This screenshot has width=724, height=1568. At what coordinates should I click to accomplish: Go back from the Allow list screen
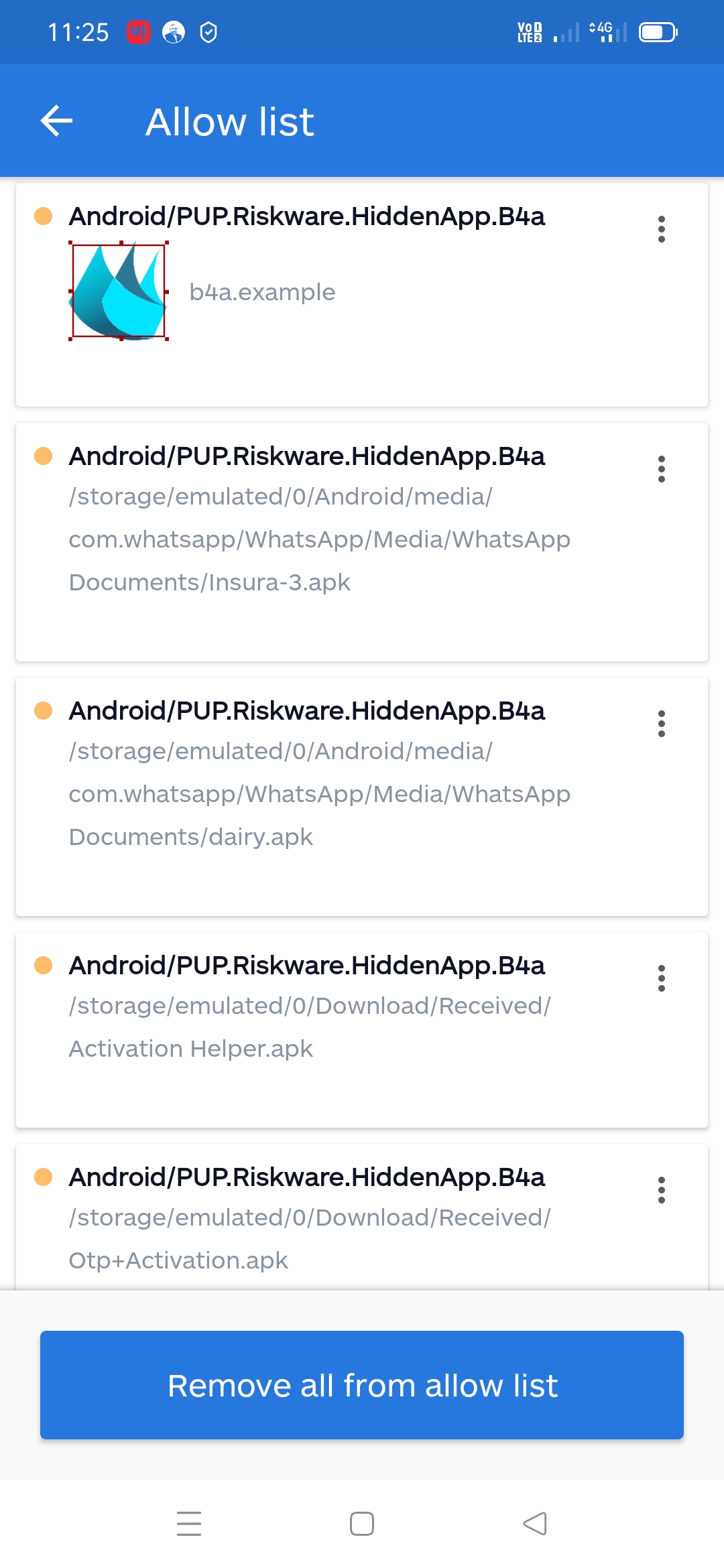point(56,121)
